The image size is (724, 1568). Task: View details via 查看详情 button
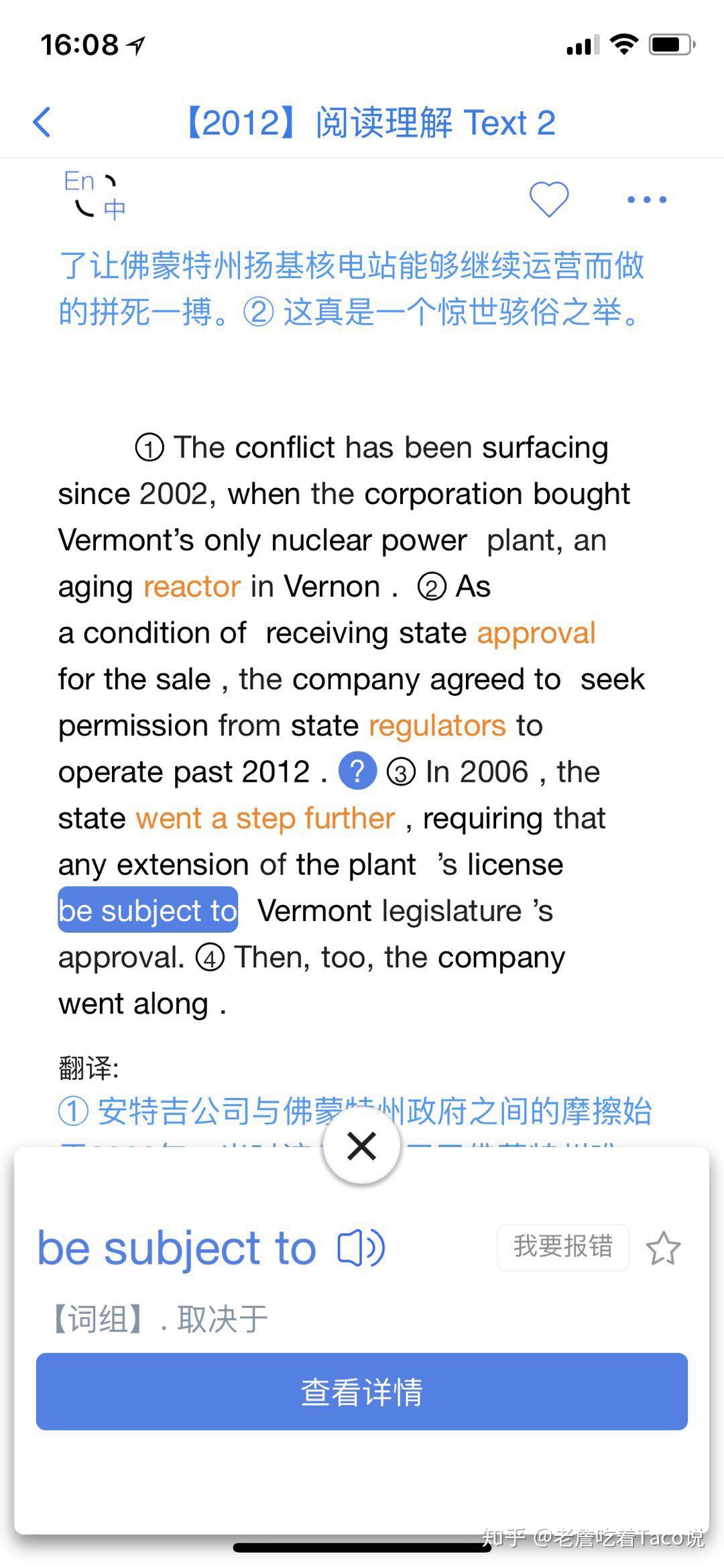(x=362, y=1392)
